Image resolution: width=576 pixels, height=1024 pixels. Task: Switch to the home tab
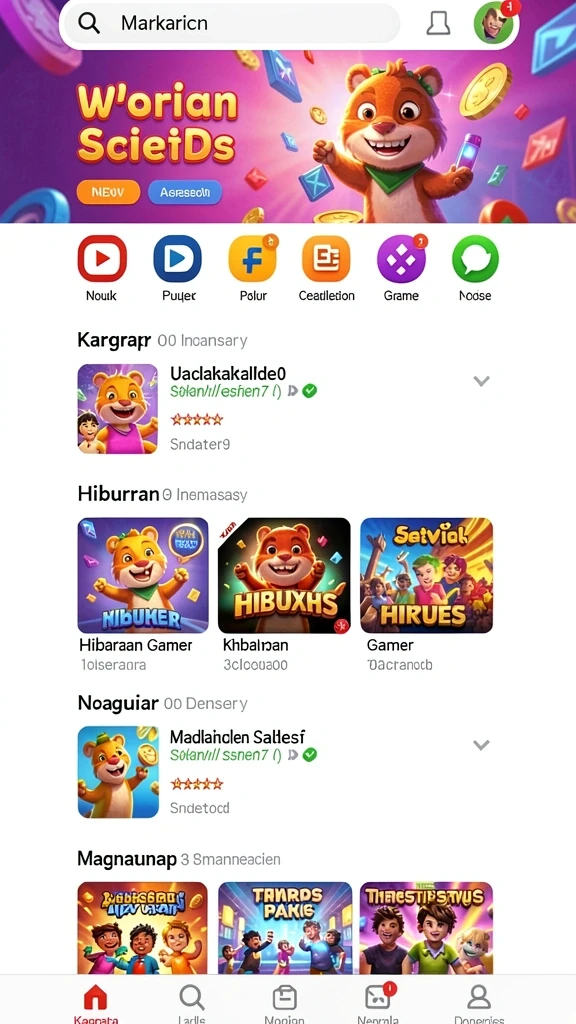(96, 1002)
